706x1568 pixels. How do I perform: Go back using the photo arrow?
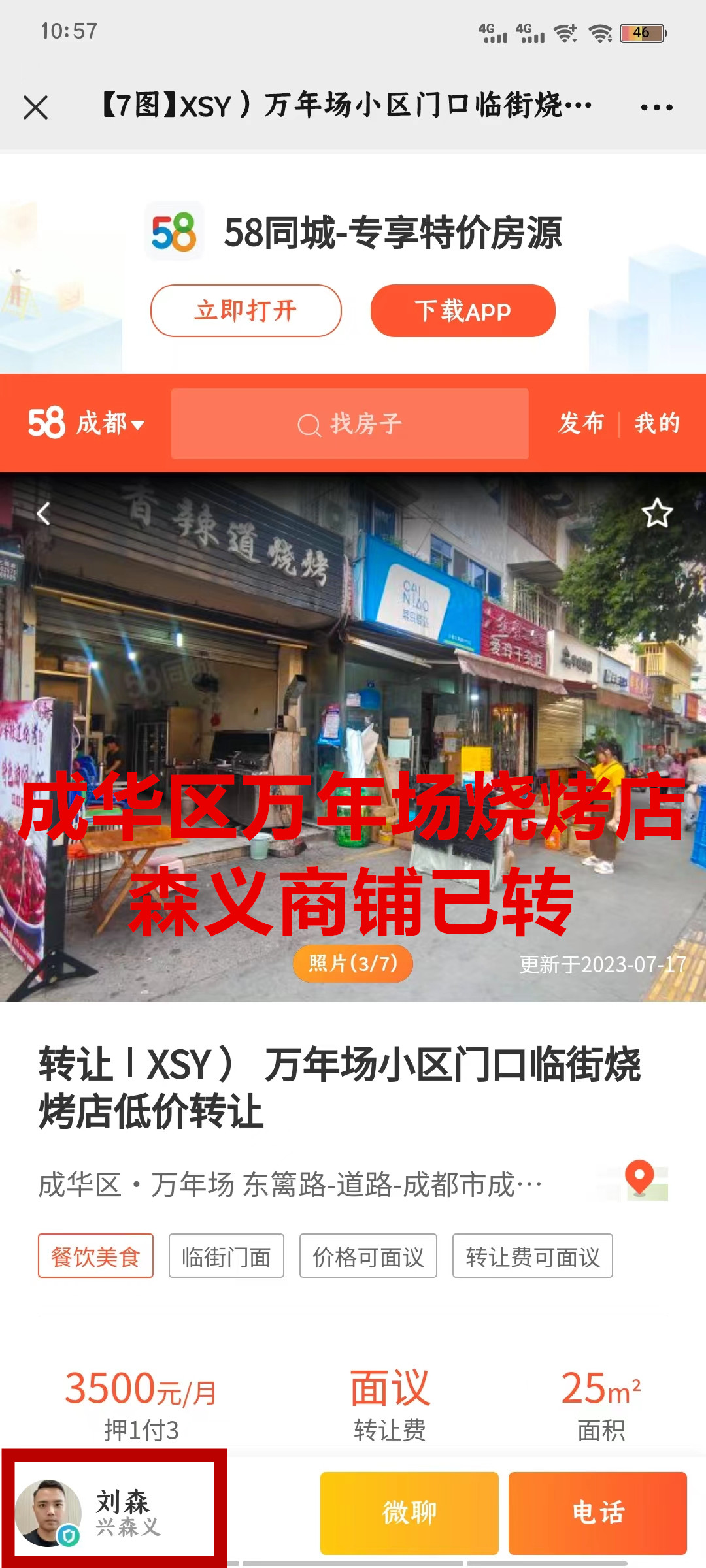(44, 514)
